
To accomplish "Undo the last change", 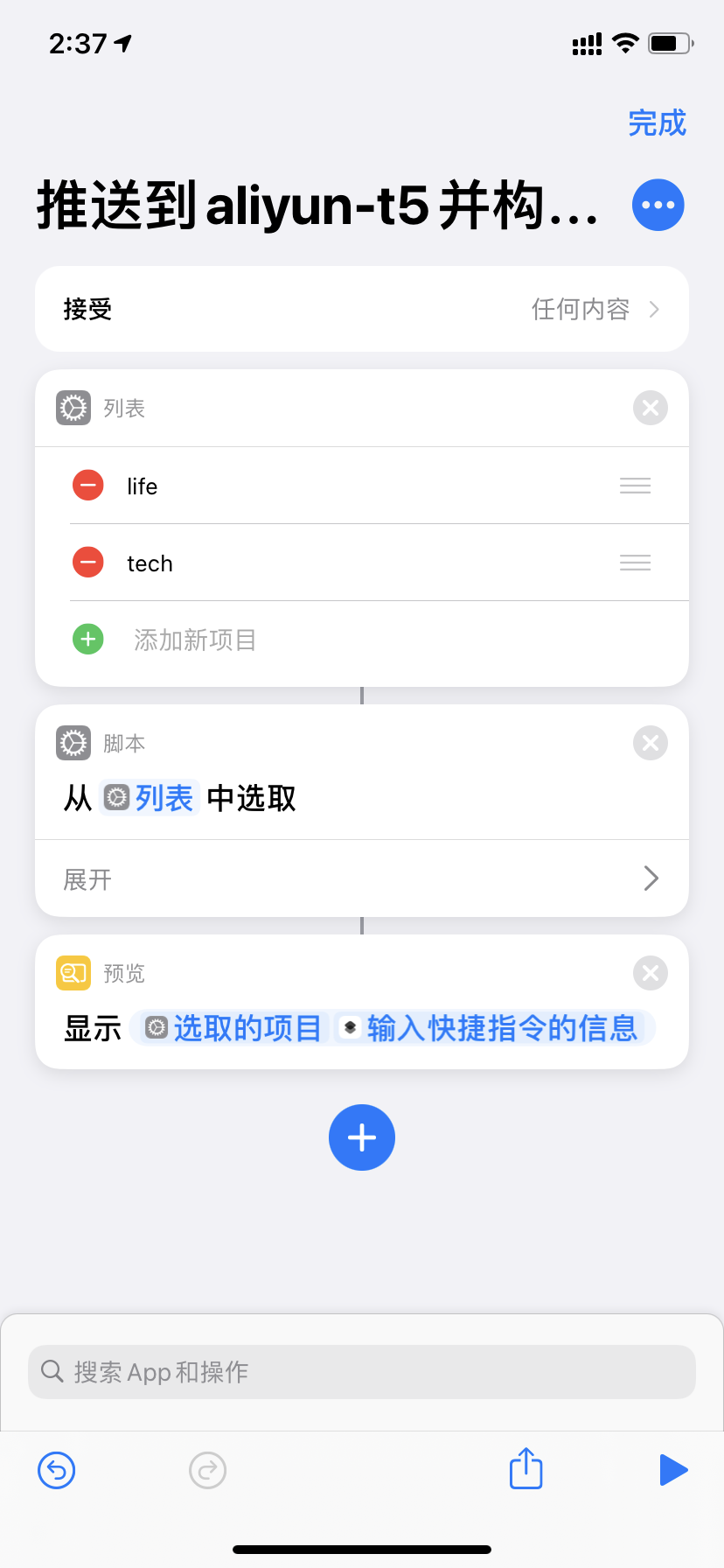I will 57,1470.
